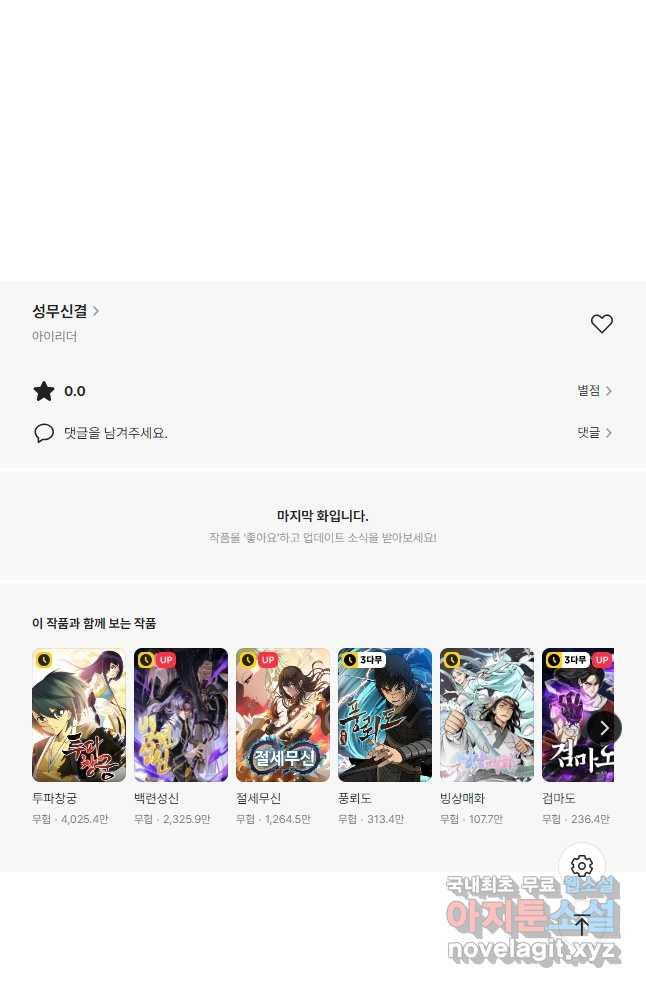Open the 별점 rating page
Image resolution: width=646 pixels, height=988 pixels.
click(x=594, y=391)
